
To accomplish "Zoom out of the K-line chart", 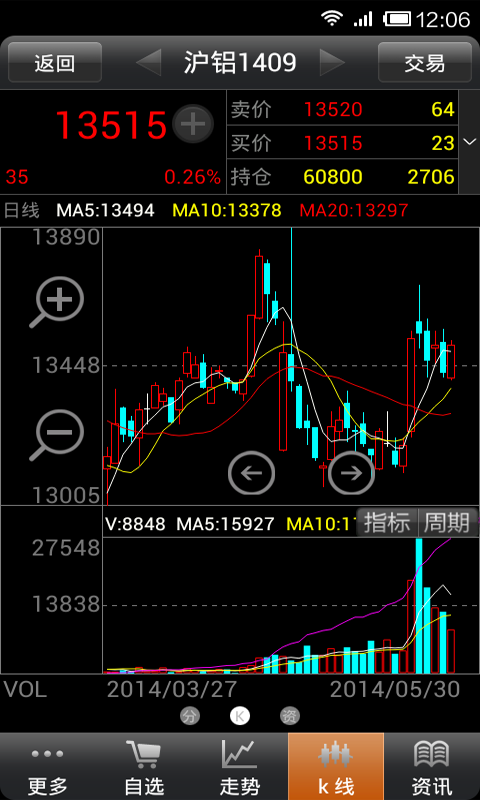I will (57, 435).
